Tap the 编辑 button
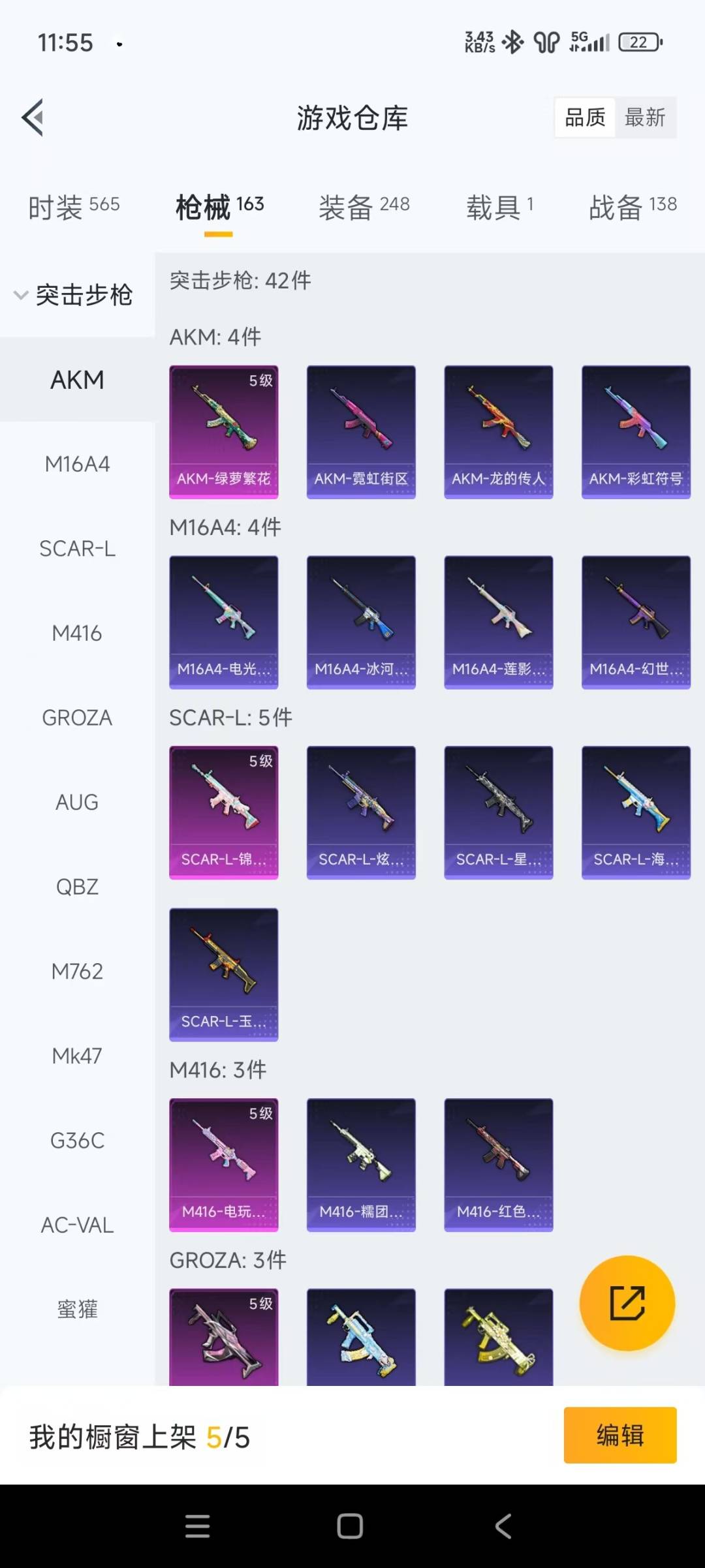Screen dimensions: 705x1568 [620, 1435]
